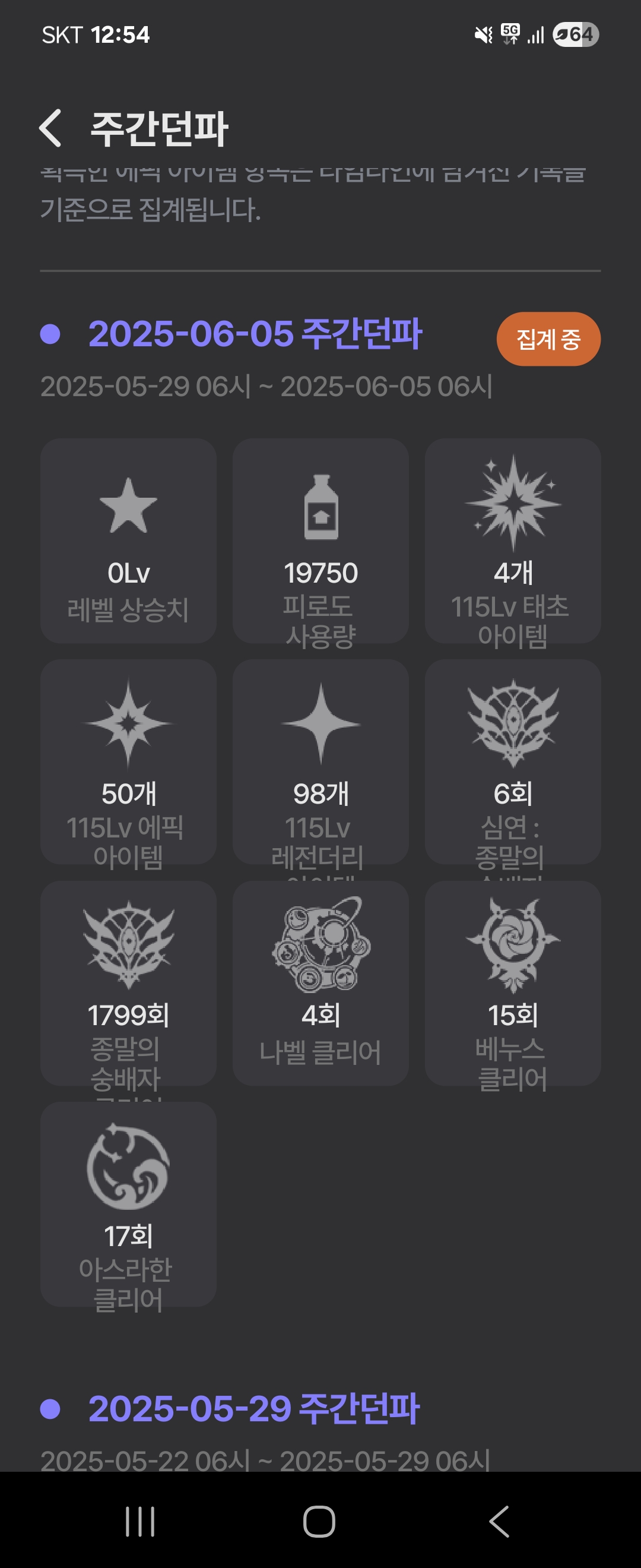
Task: Tap the 집계 중 status badge
Action: [548, 339]
